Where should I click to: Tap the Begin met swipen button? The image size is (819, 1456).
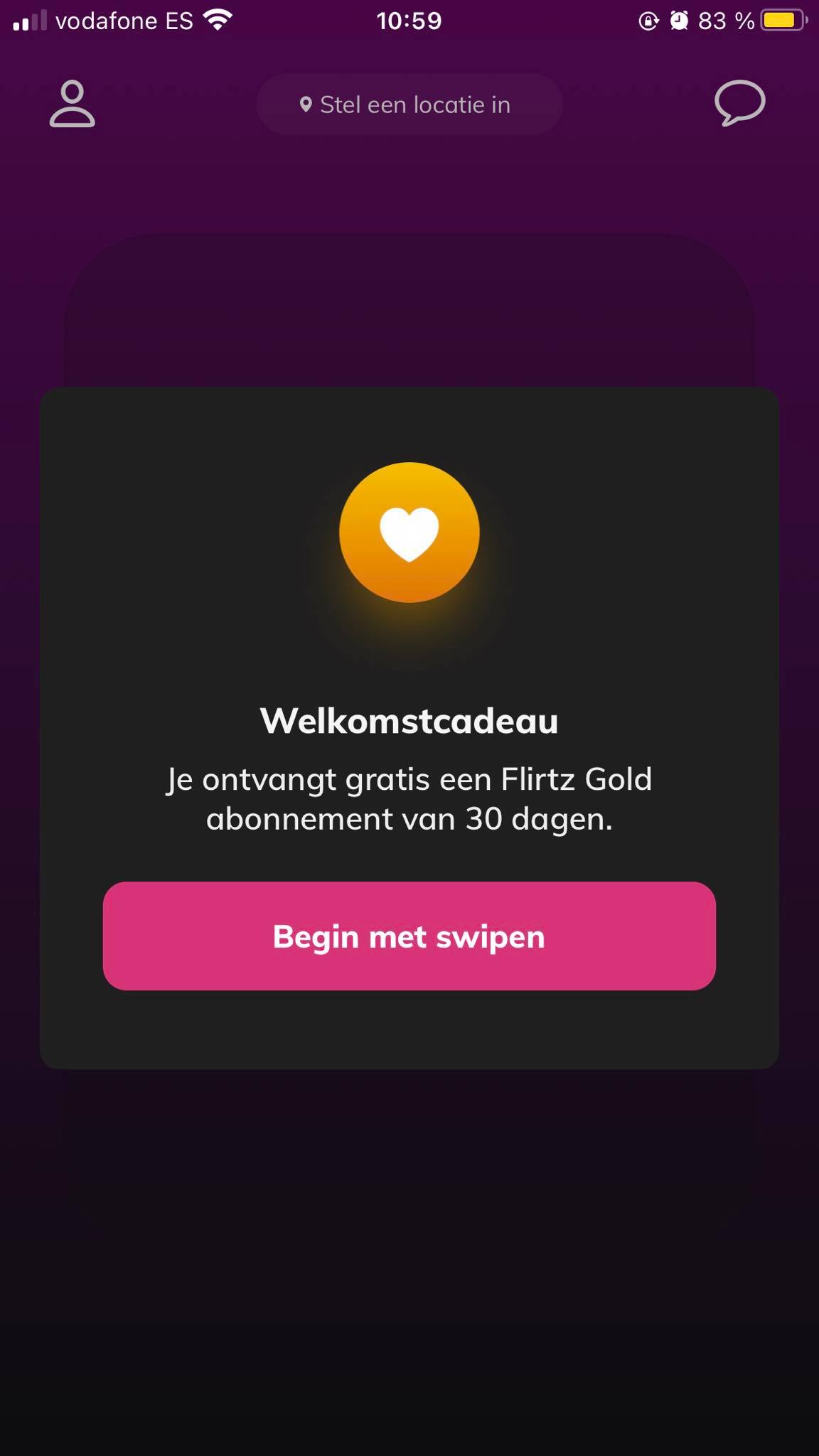click(x=409, y=936)
